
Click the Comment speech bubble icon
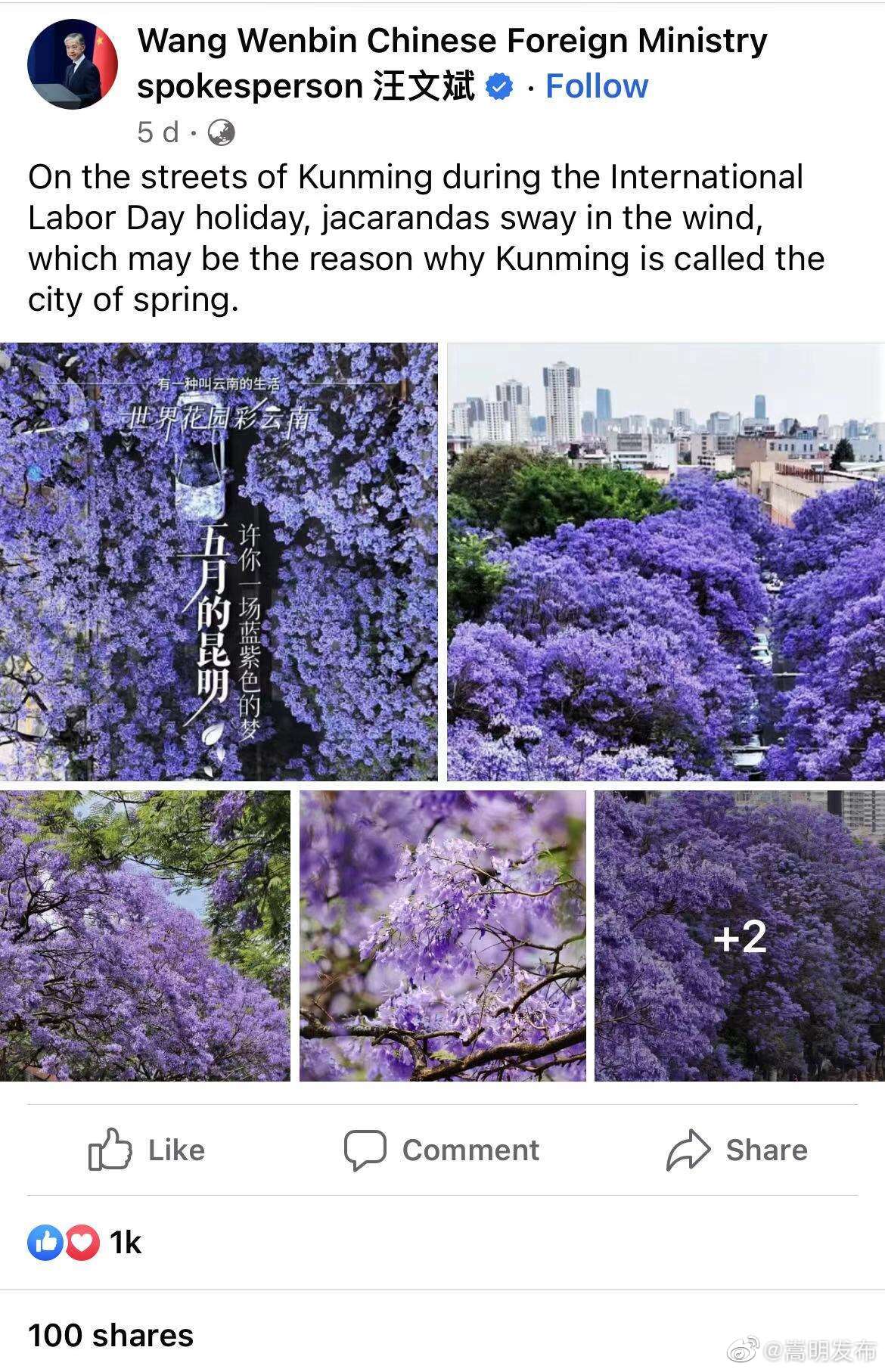(366, 1150)
